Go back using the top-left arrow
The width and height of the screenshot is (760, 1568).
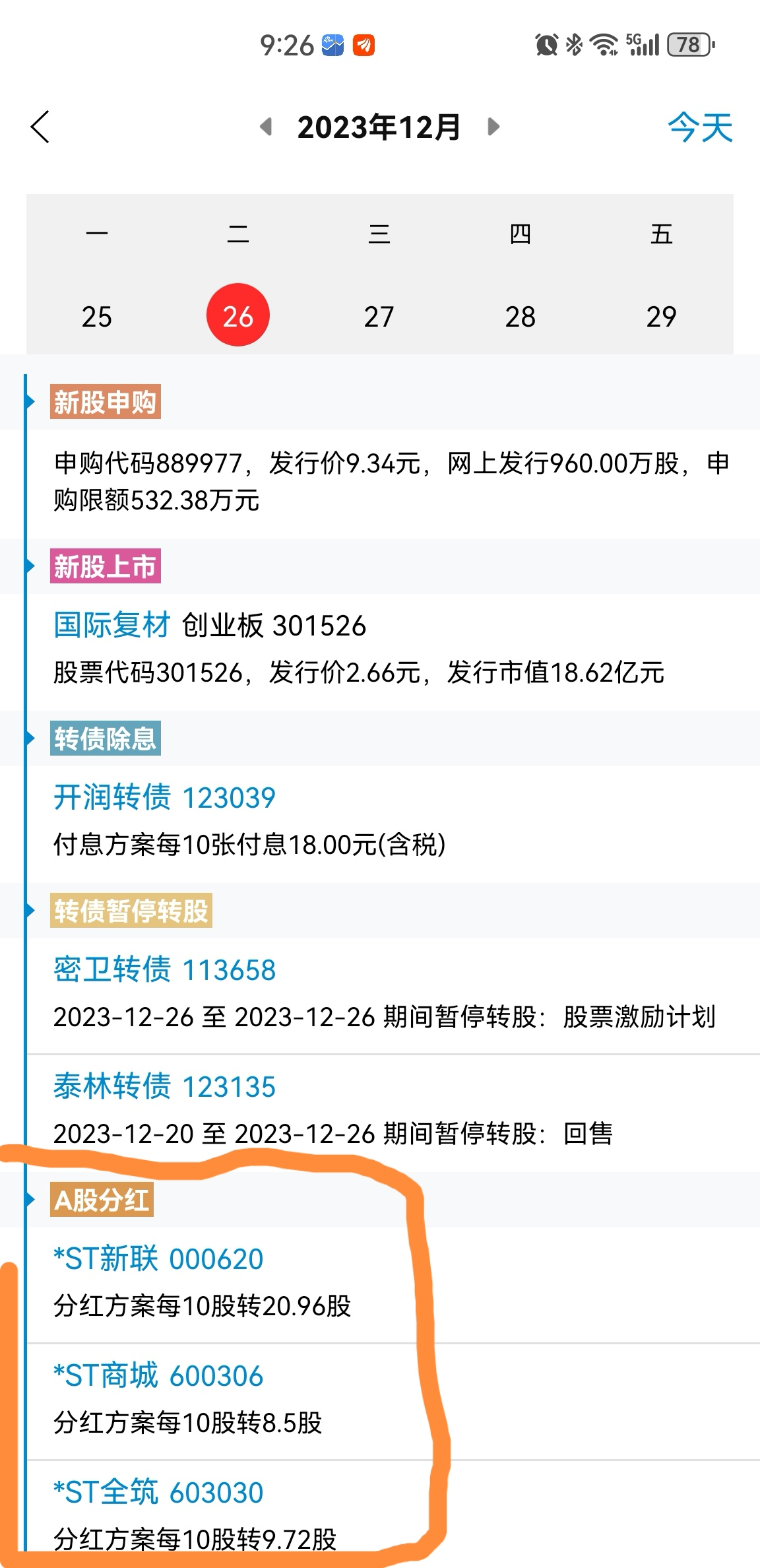click(40, 127)
